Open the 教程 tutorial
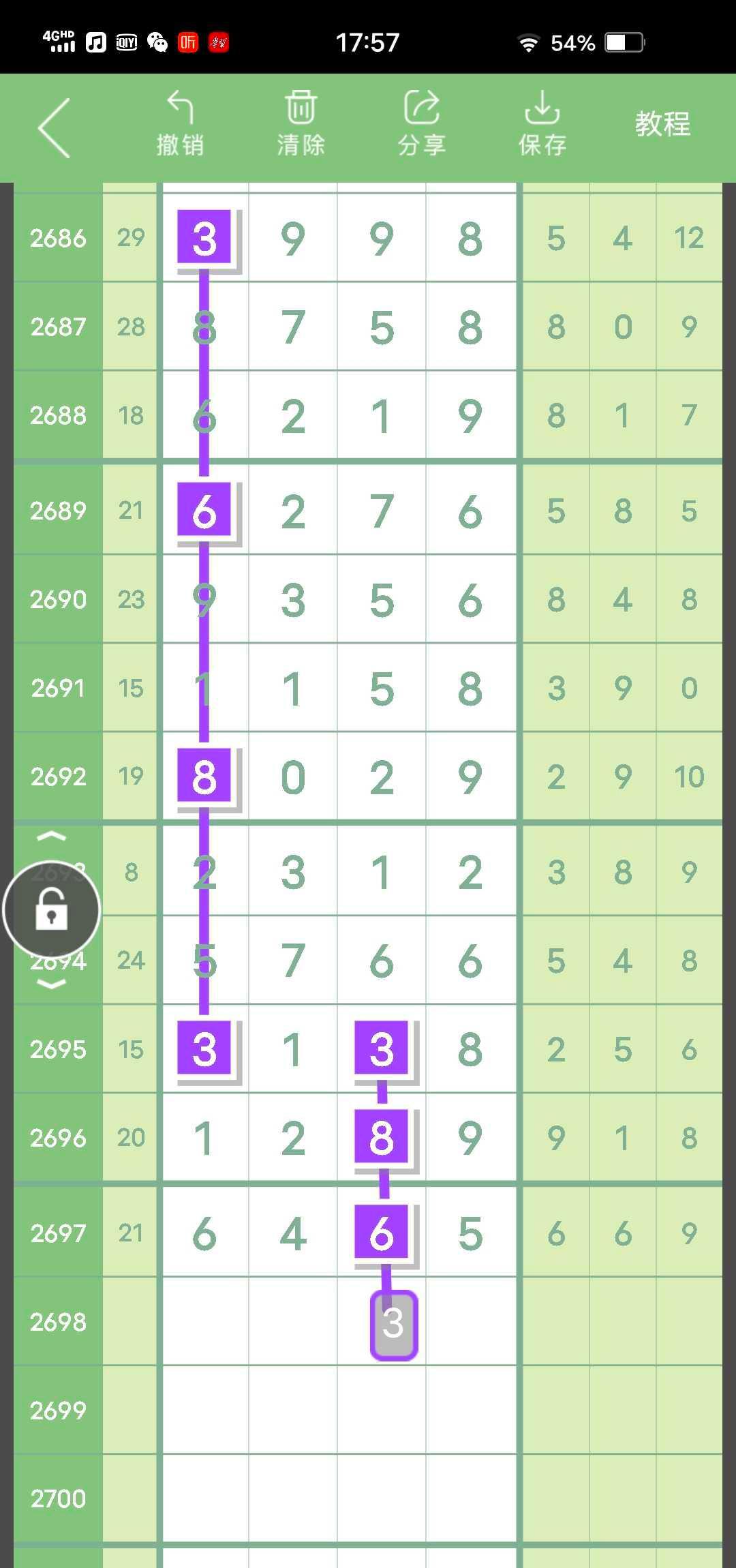736x1568 pixels. (662, 124)
